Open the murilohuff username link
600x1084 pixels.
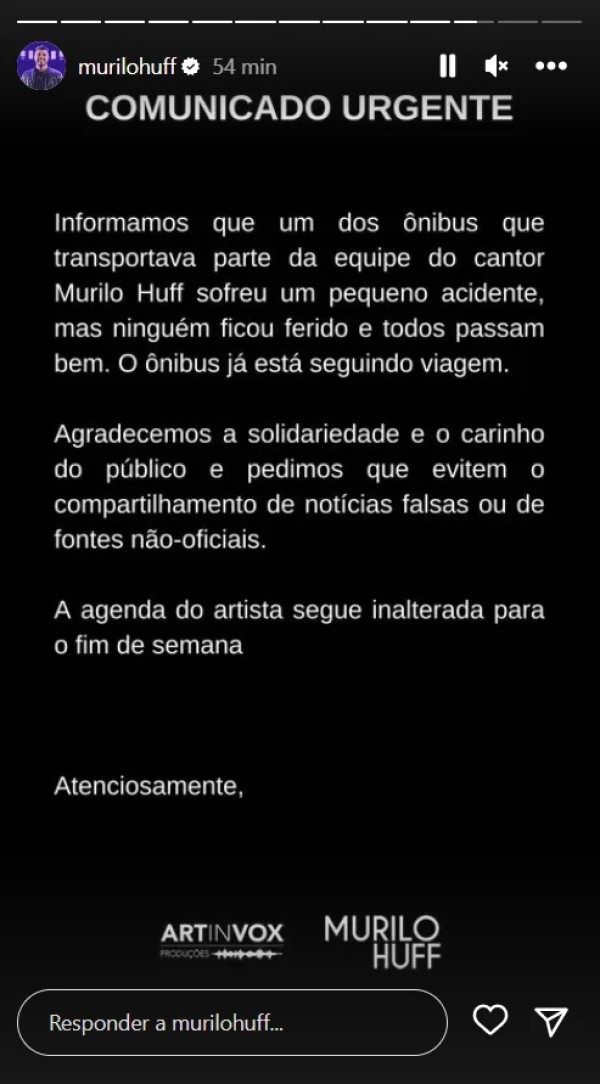coord(127,67)
